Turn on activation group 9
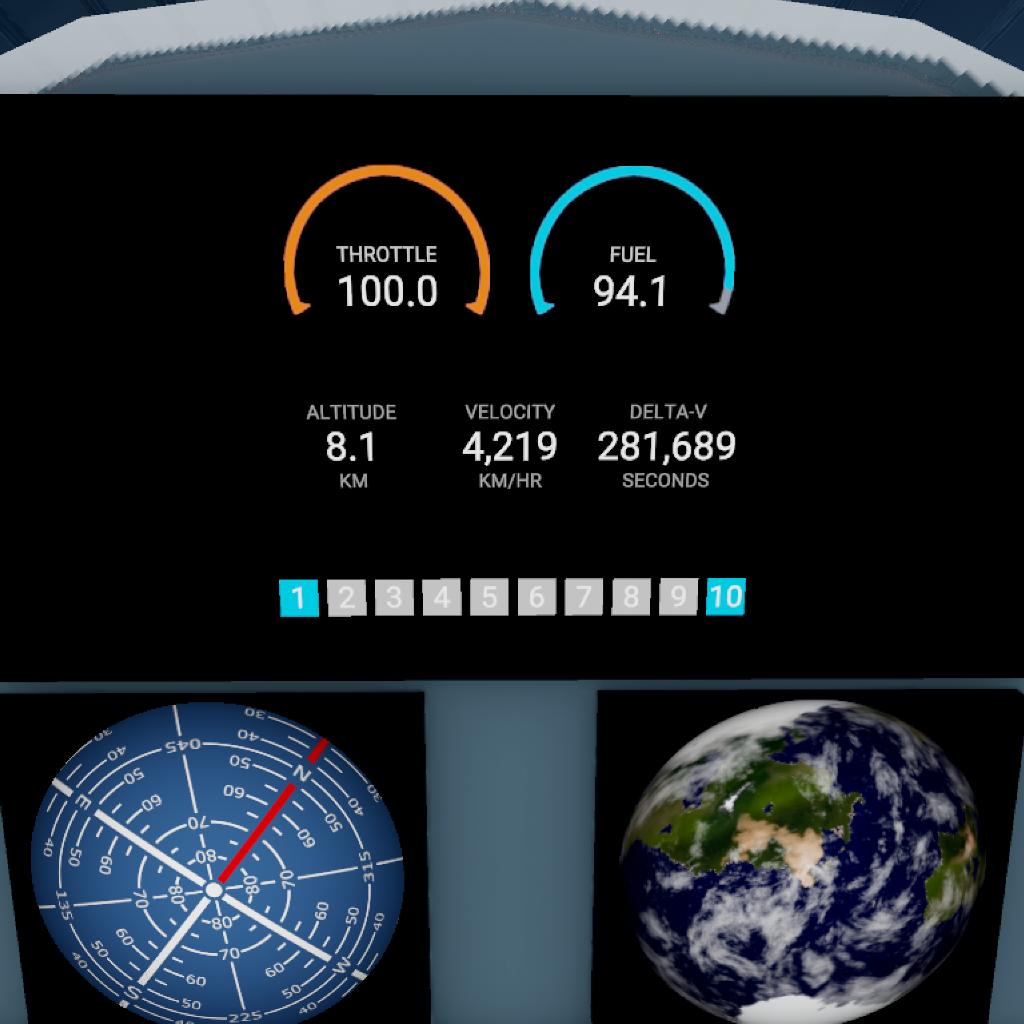The height and width of the screenshot is (1024, 1024). [x=678, y=598]
